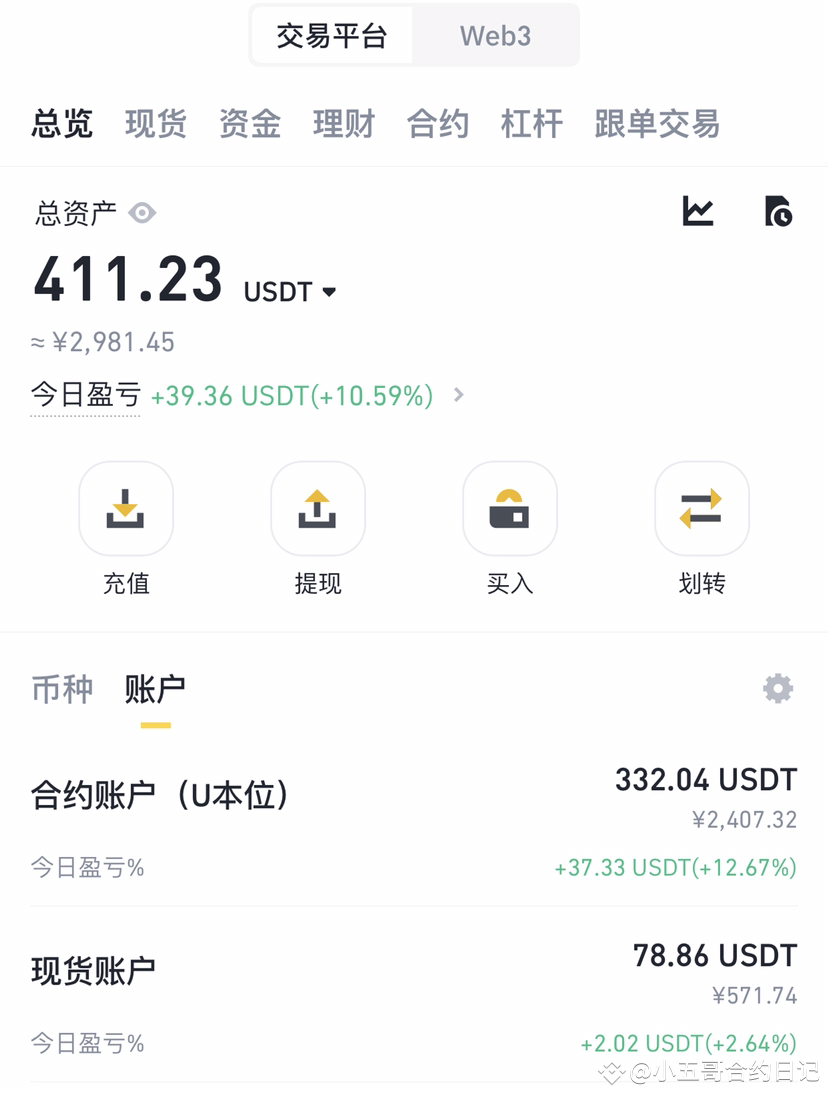828x1094 pixels.
Task: Open the 划转 transfer icon
Action: pos(701,508)
